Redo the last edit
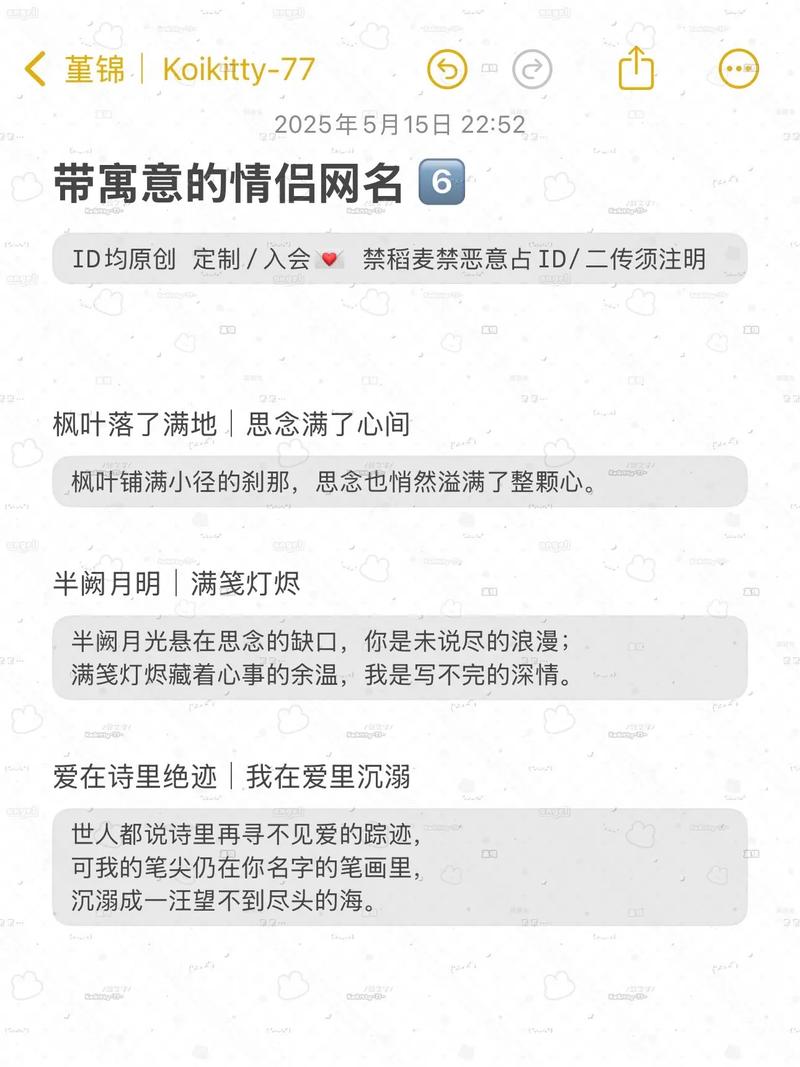The image size is (800, 1067). pyautogui.click(x=532, y=70)
